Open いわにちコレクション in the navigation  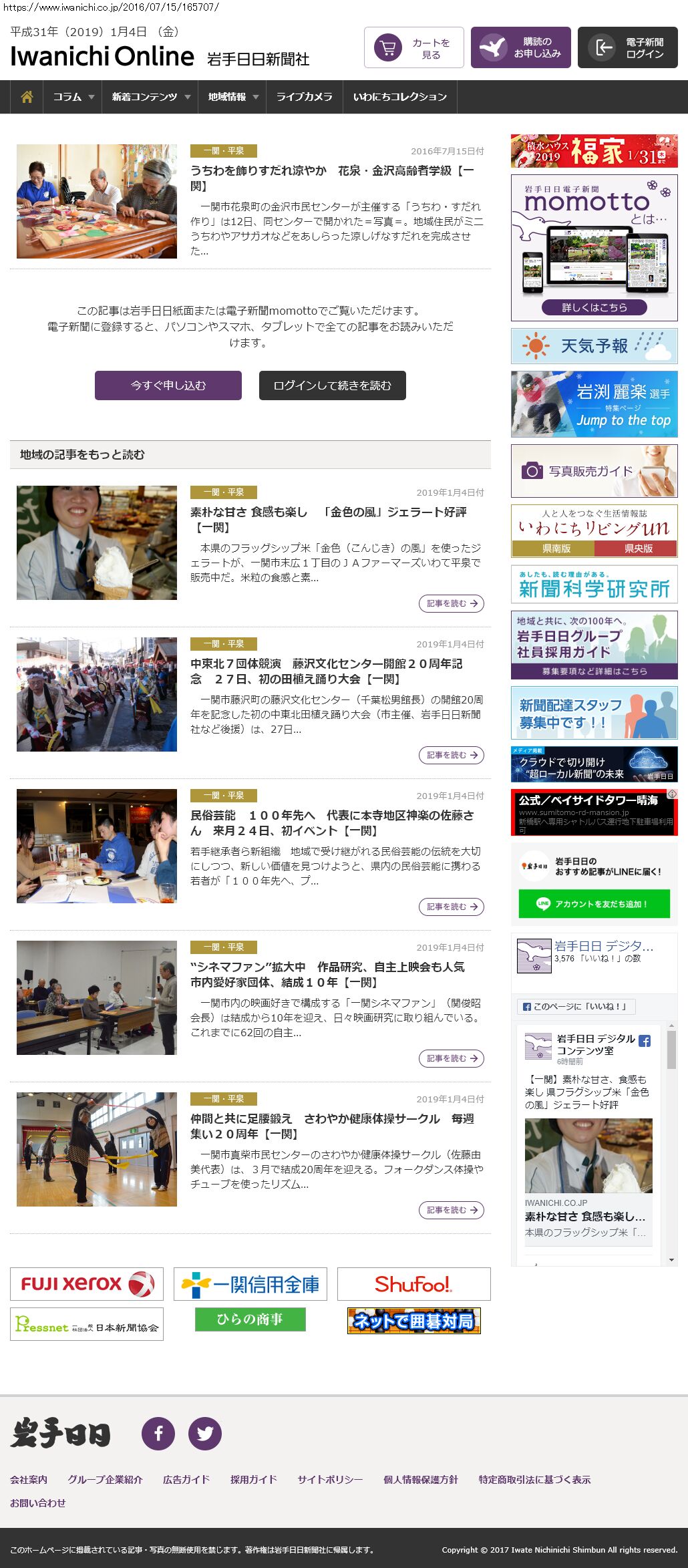[x=399, y=97]
